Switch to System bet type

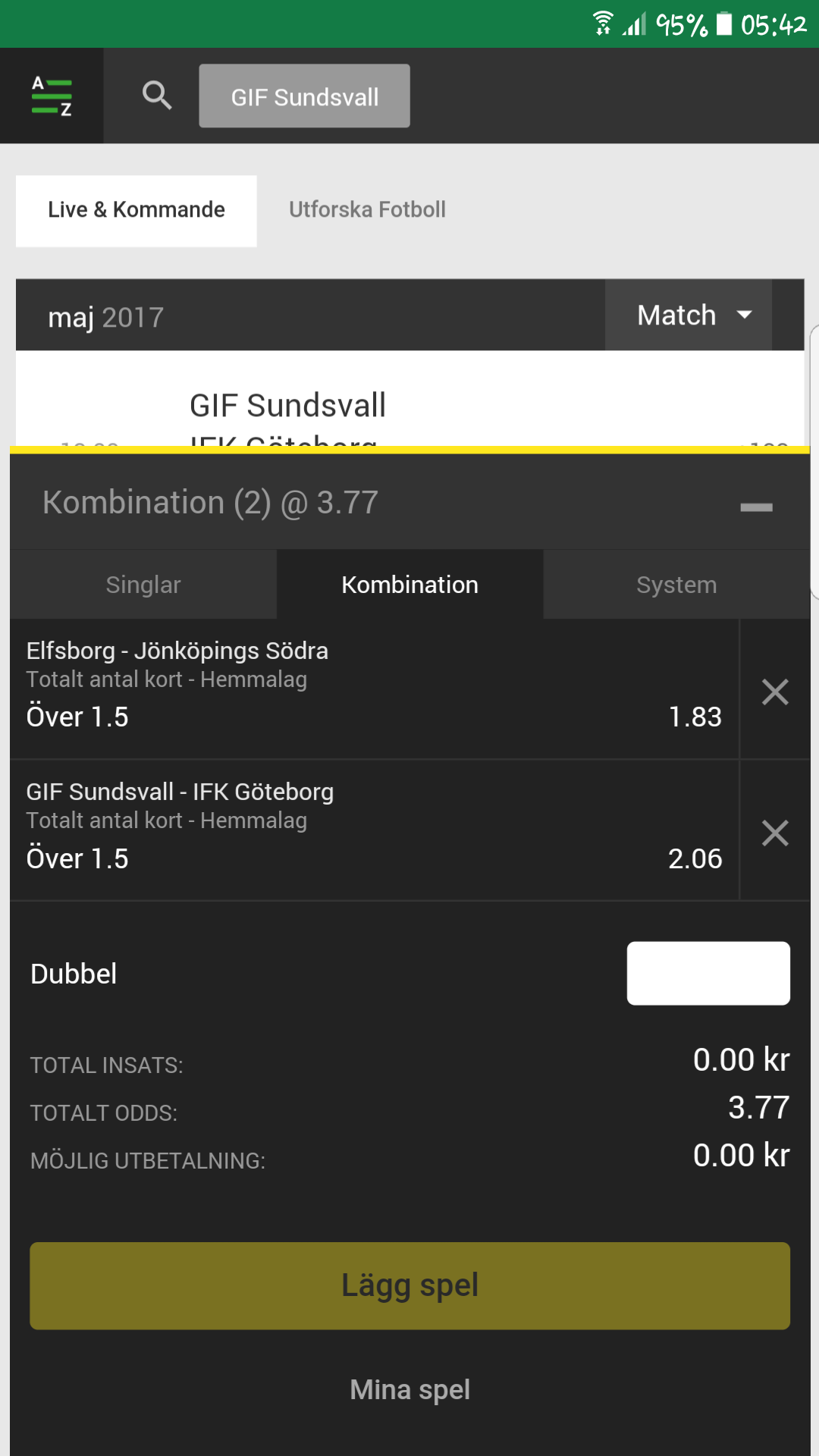[x=676, y=585]
